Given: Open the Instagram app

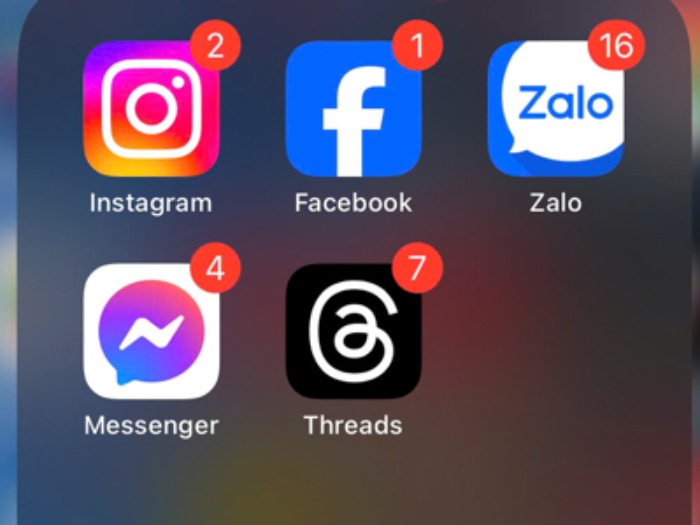Looking at the screenshot, I should pyautogui.click(x=151, y=109).
